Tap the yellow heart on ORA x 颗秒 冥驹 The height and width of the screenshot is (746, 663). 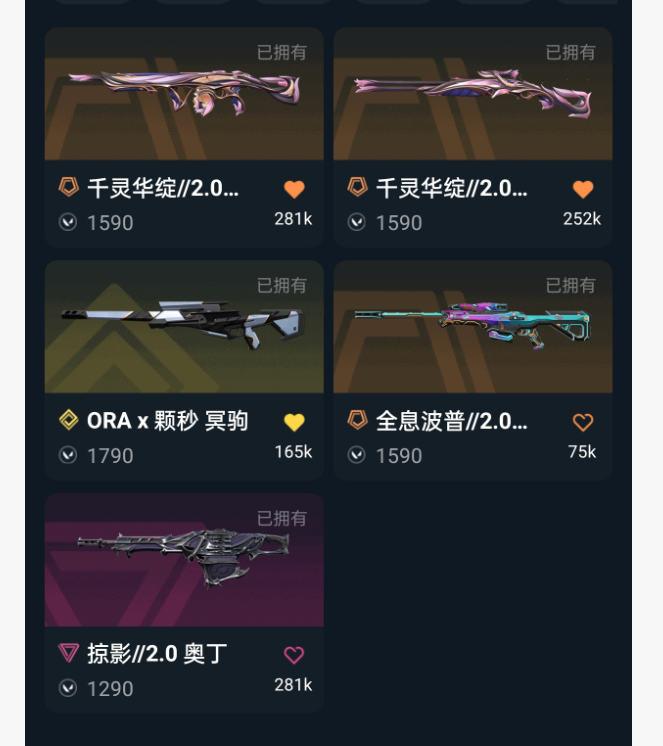pyautogui.click(x=294, y=422)
